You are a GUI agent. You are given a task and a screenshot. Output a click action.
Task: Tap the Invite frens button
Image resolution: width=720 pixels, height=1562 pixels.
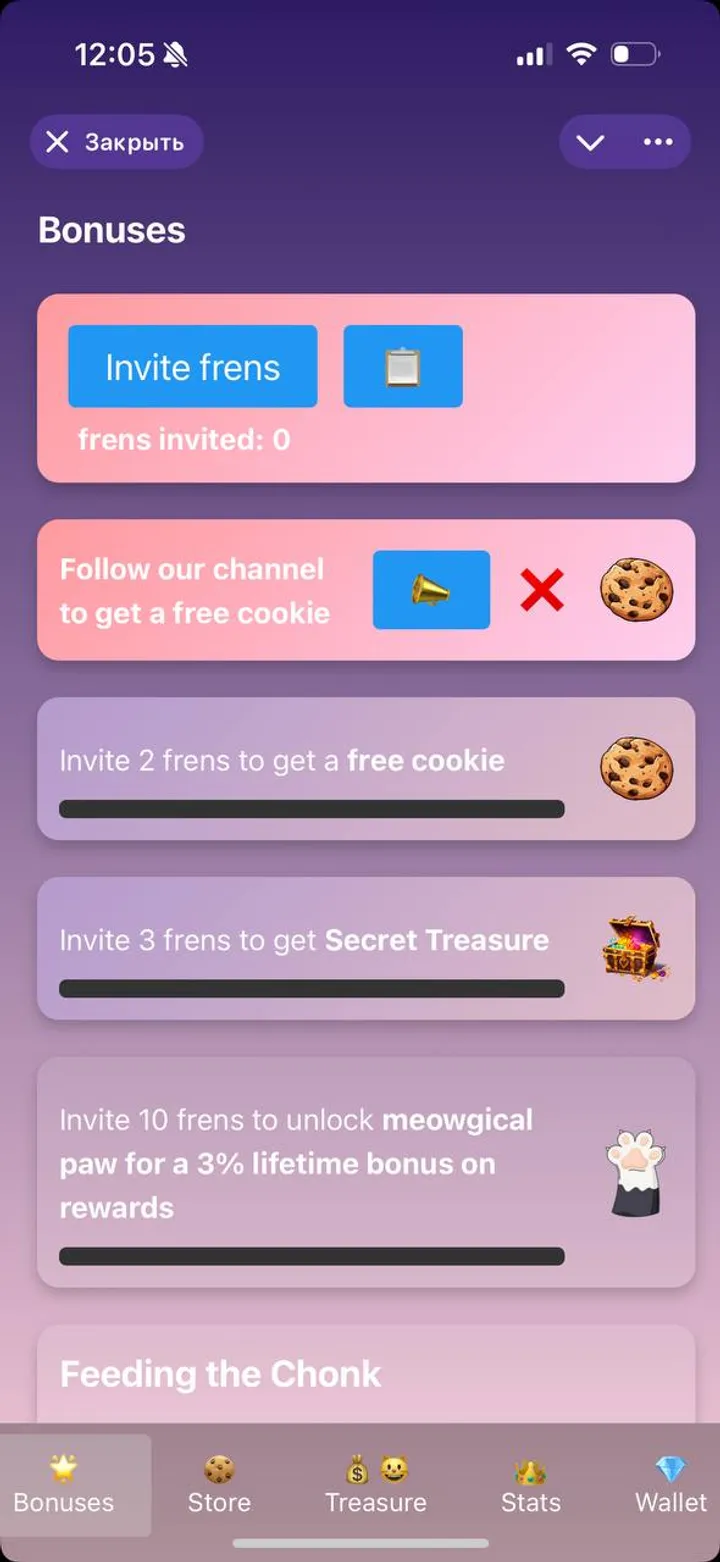(x=192, y=366)
